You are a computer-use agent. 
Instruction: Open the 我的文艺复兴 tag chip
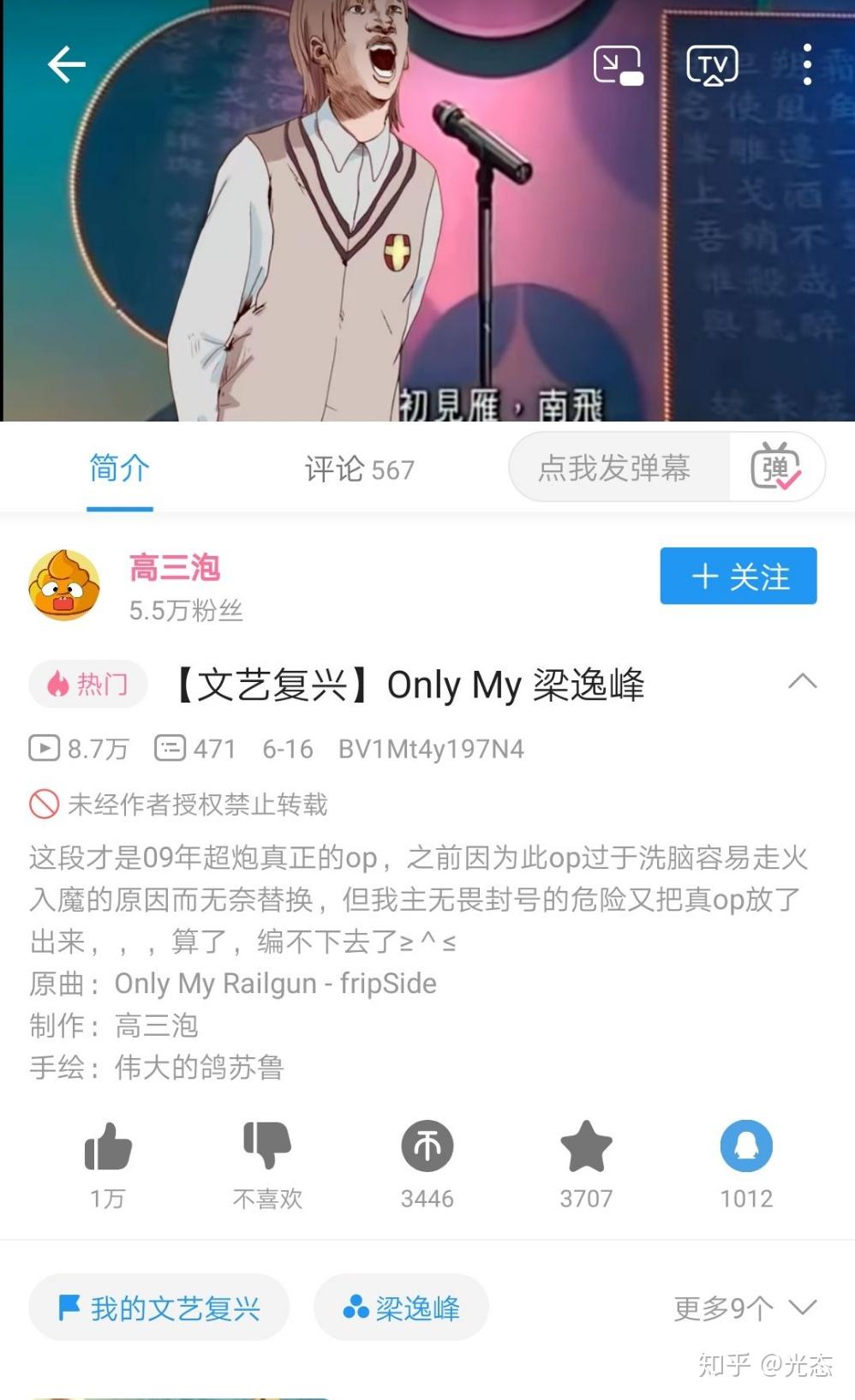click(159, 1307)
